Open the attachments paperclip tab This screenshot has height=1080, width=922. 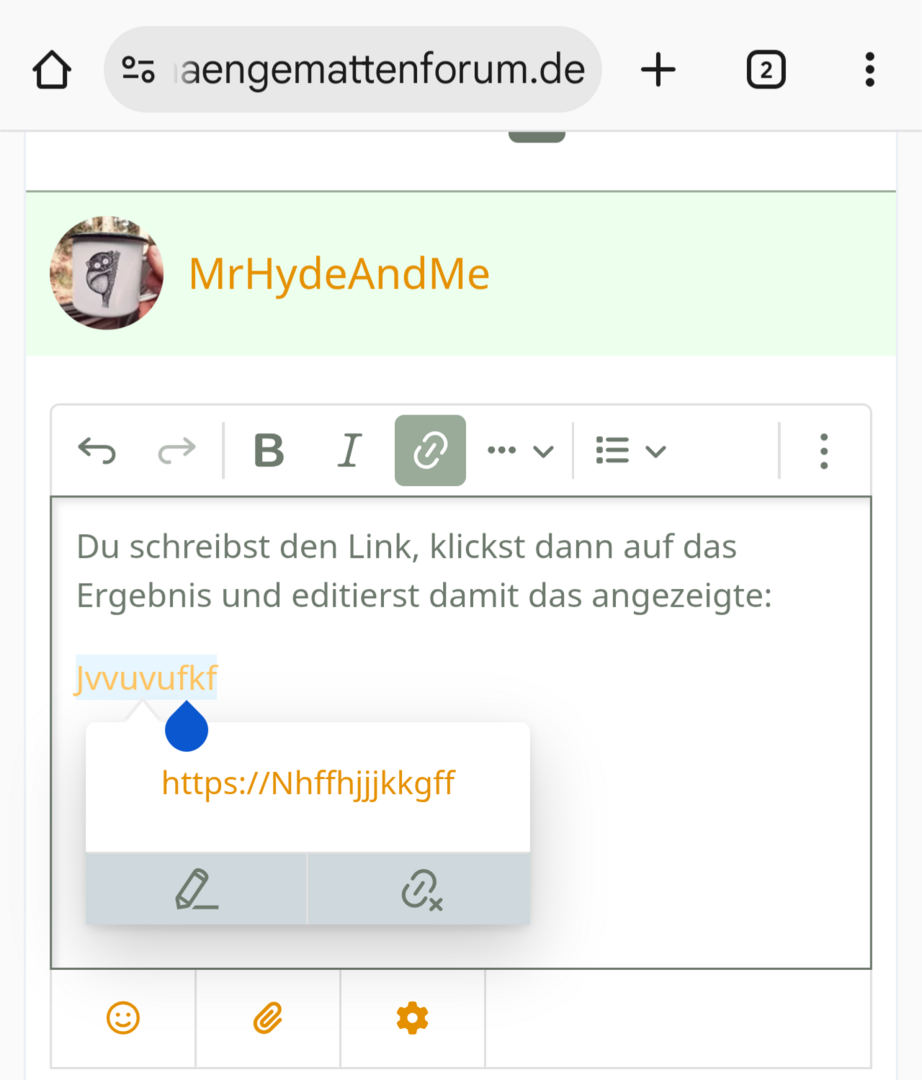[267, 1018]
